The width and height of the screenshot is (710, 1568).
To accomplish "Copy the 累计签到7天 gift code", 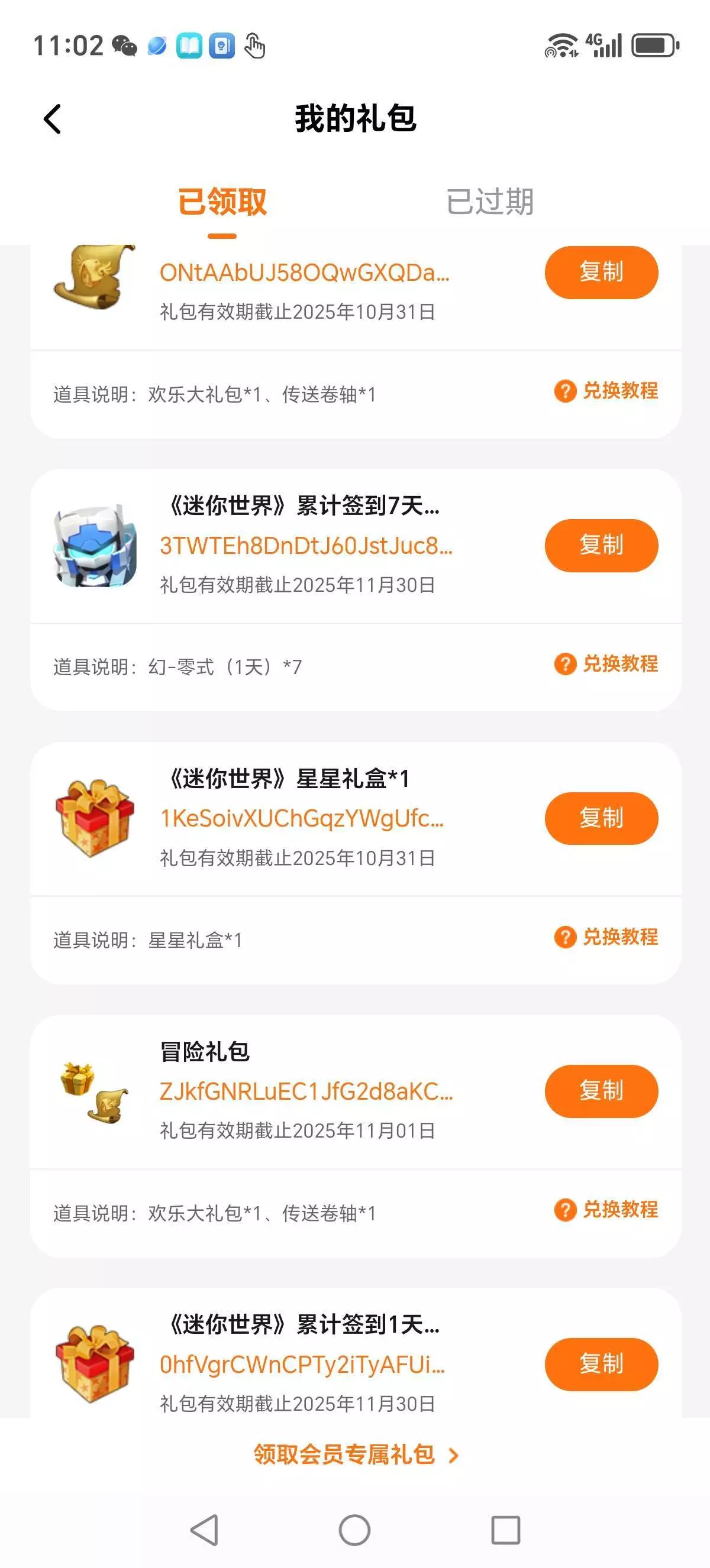I will coord(601,545).
